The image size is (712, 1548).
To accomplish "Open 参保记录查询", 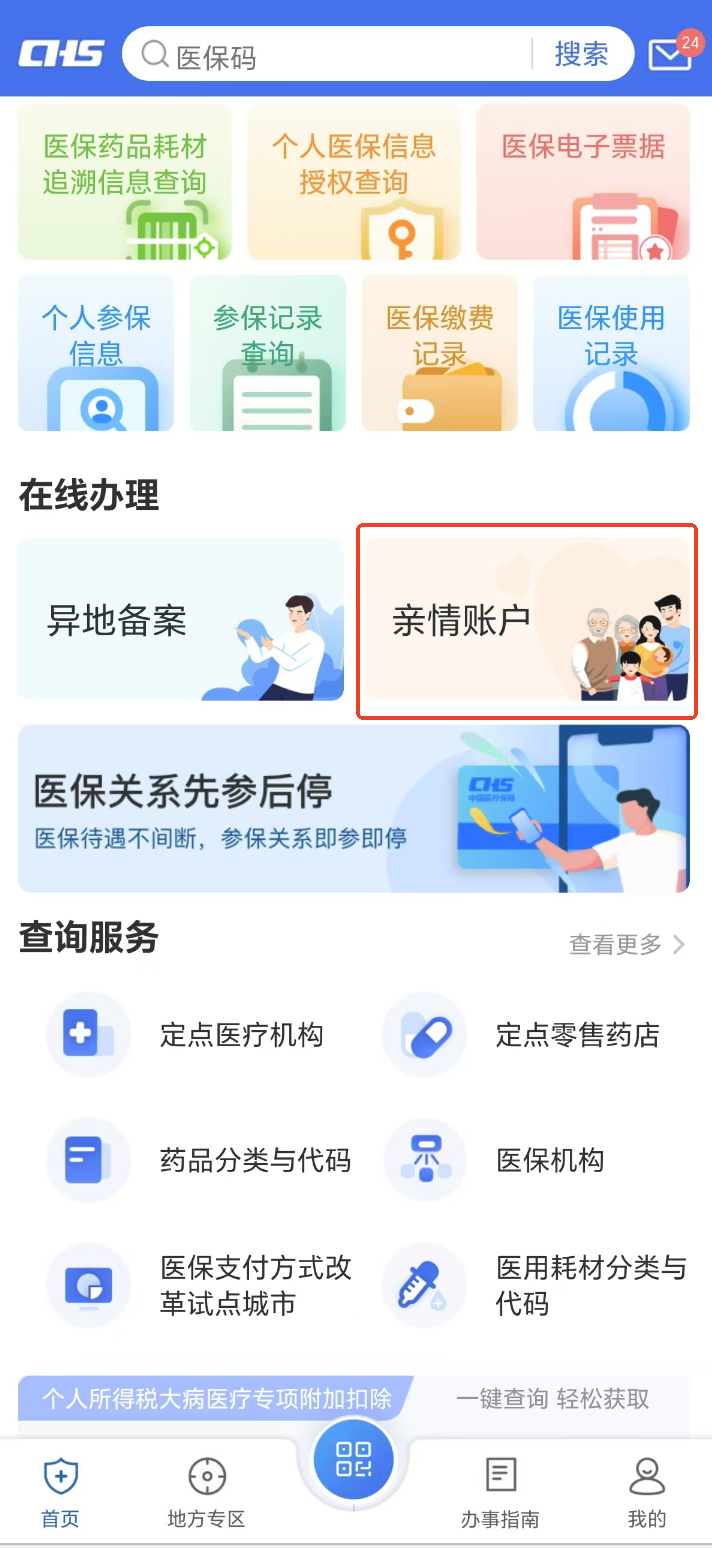I will pos(268,353).
